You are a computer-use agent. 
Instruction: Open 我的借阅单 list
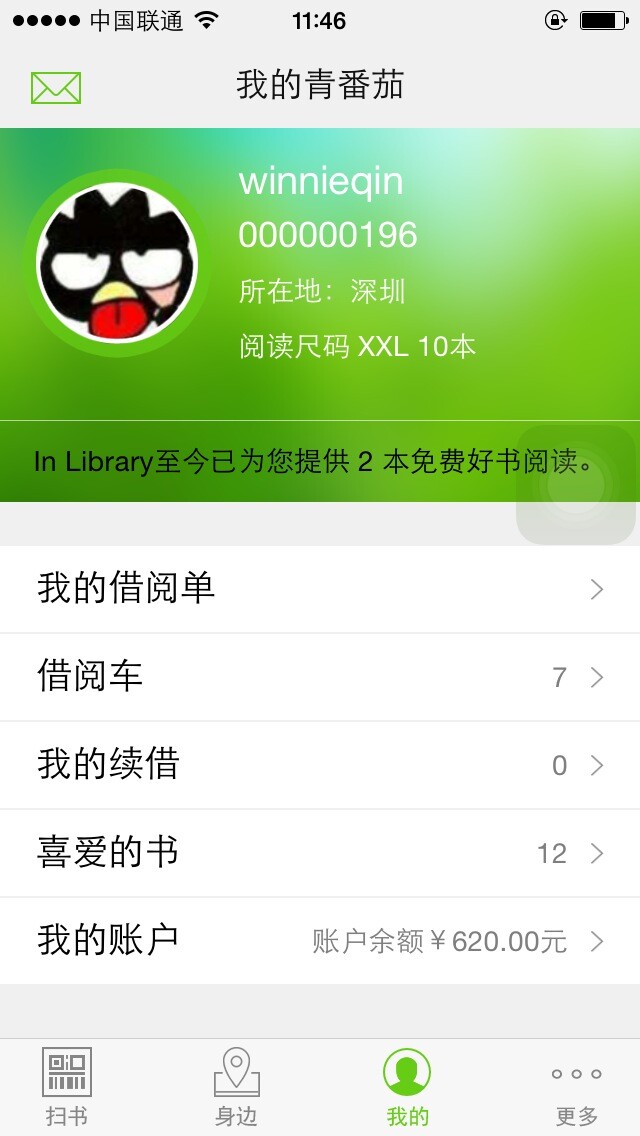point(320,589)
